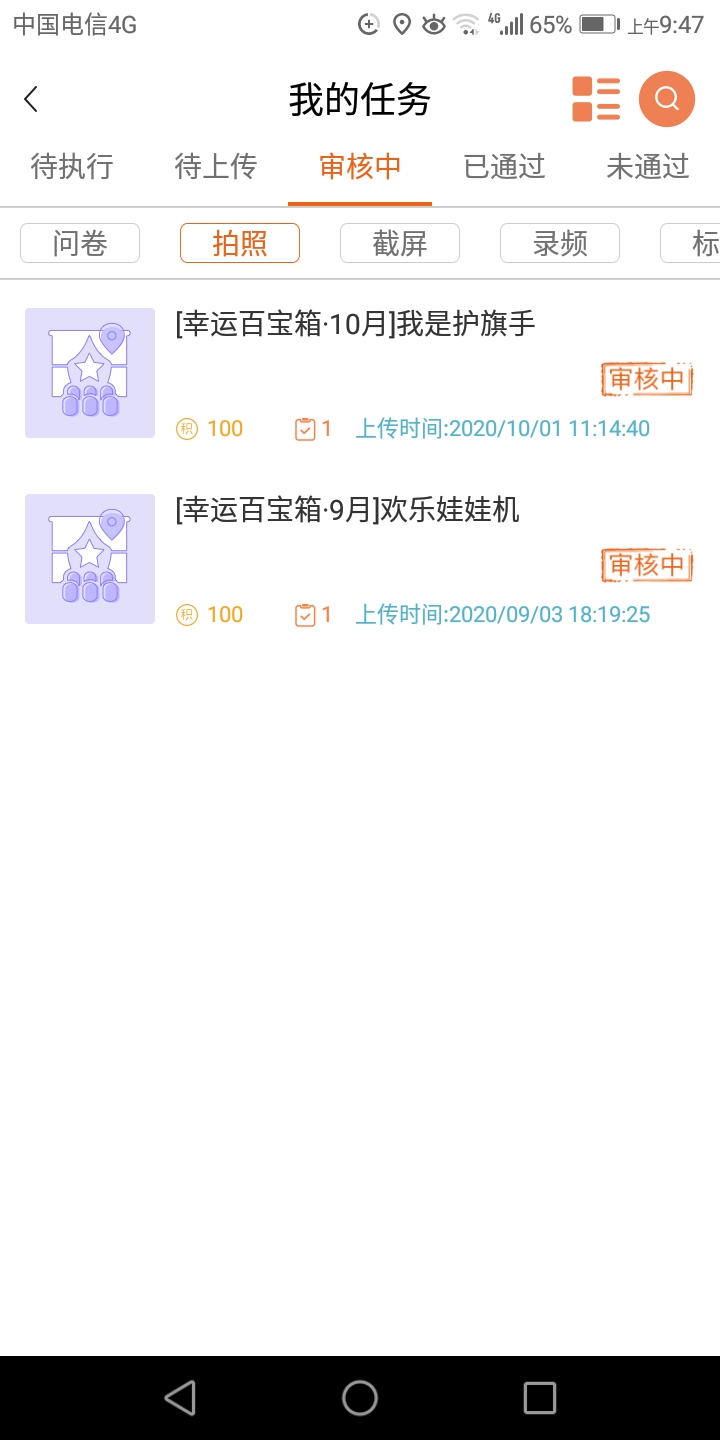720x1440 pixels.
Task: Filter tasks by 问卷
Action: coord(80,243)
